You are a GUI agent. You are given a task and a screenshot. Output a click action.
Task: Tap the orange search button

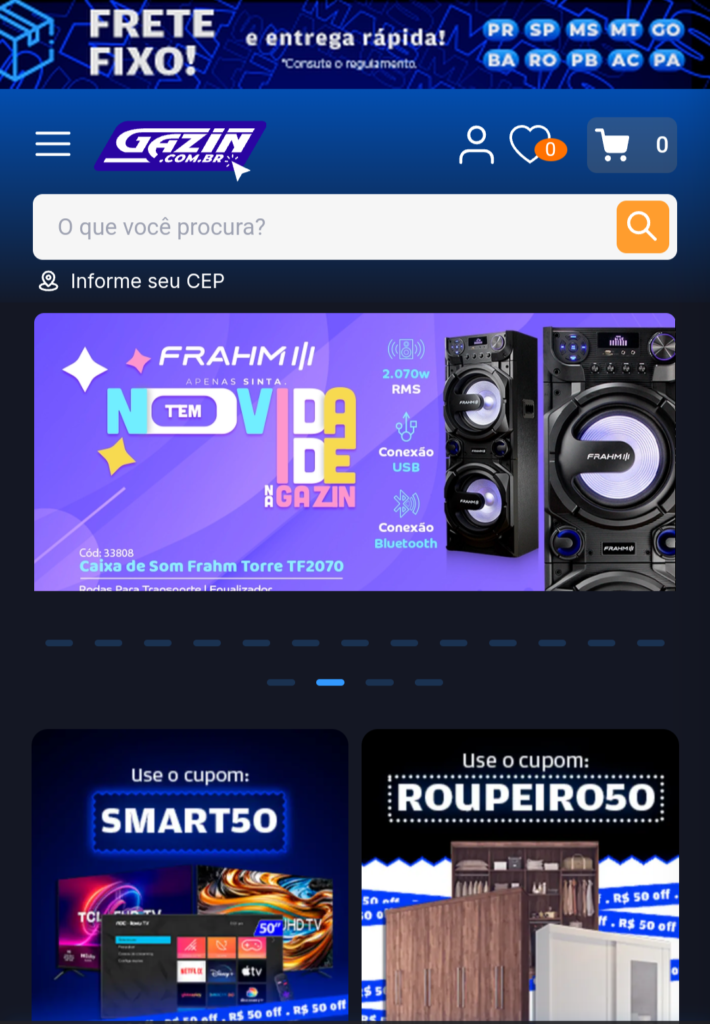tap(642, 227)
